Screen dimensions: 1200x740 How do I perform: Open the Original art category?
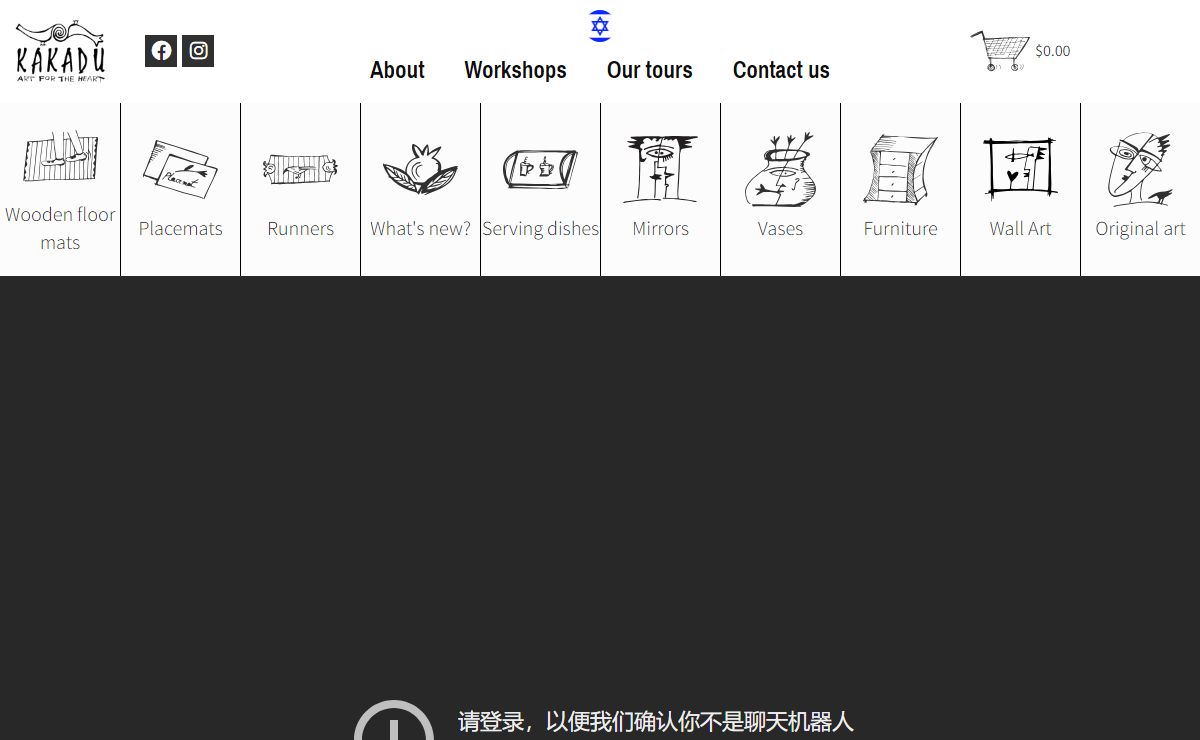click(1140, 190)
